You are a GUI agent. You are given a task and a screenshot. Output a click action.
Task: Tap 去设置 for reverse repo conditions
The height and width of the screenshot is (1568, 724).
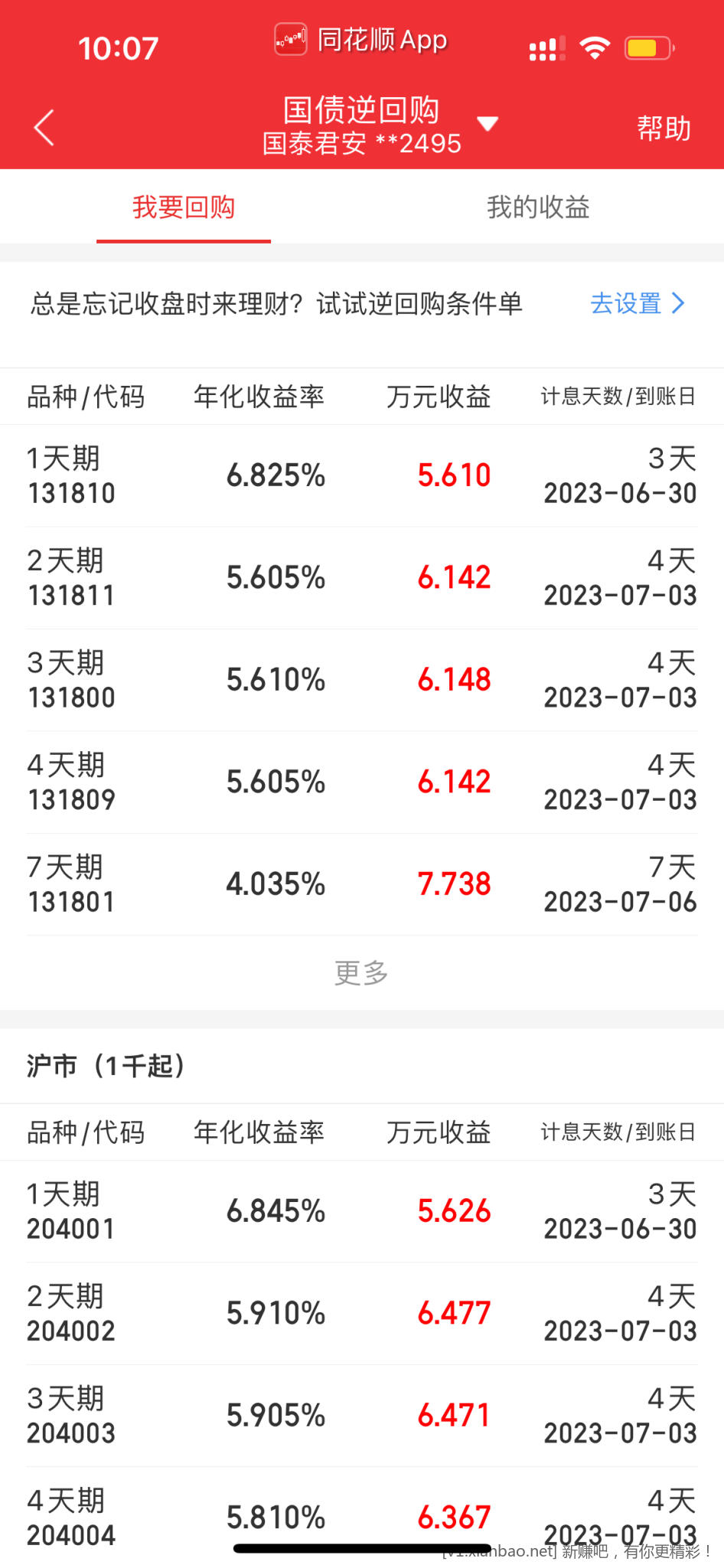pos(637,304)
